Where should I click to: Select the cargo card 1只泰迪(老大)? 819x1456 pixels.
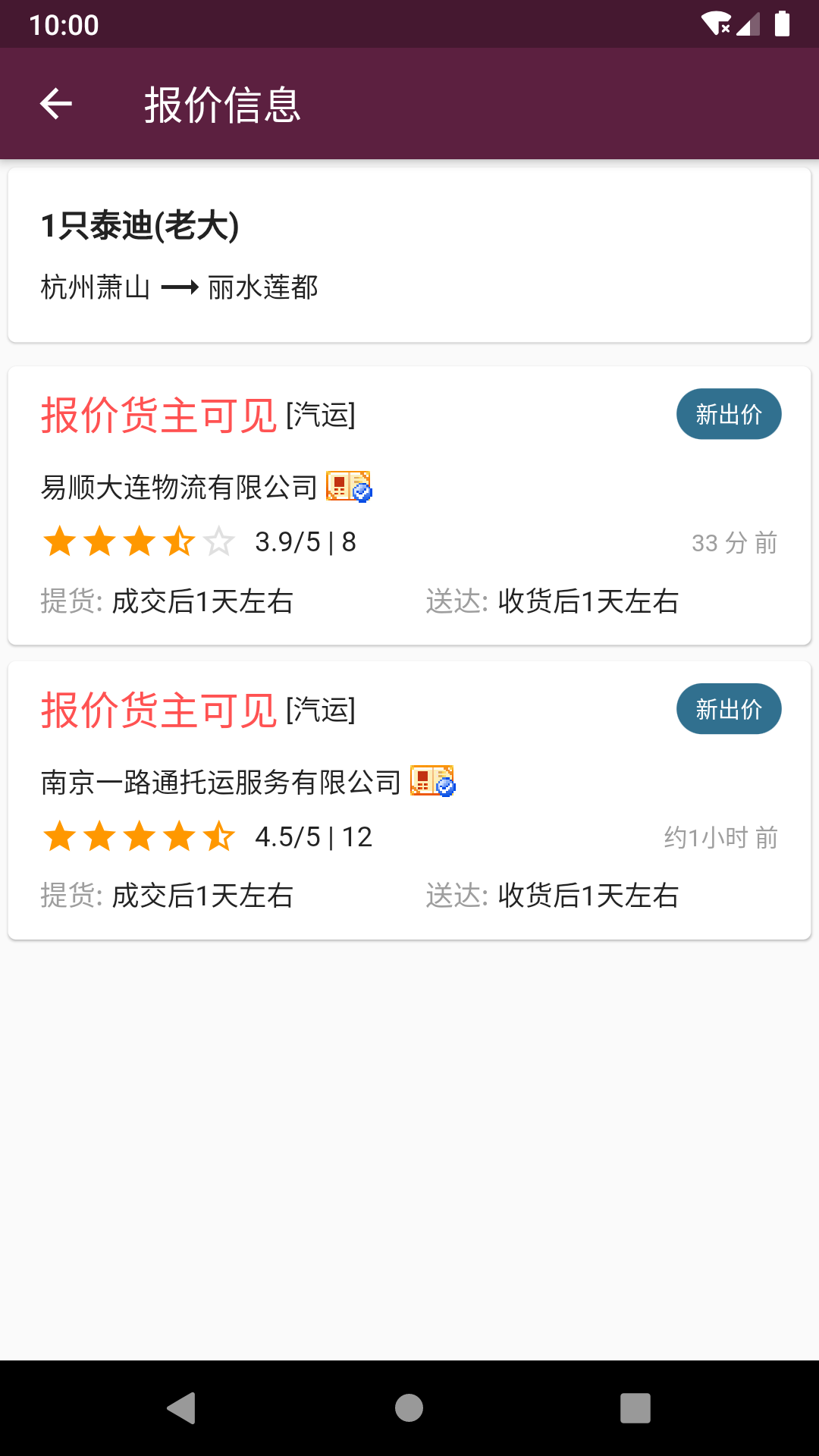click(409, 253)
